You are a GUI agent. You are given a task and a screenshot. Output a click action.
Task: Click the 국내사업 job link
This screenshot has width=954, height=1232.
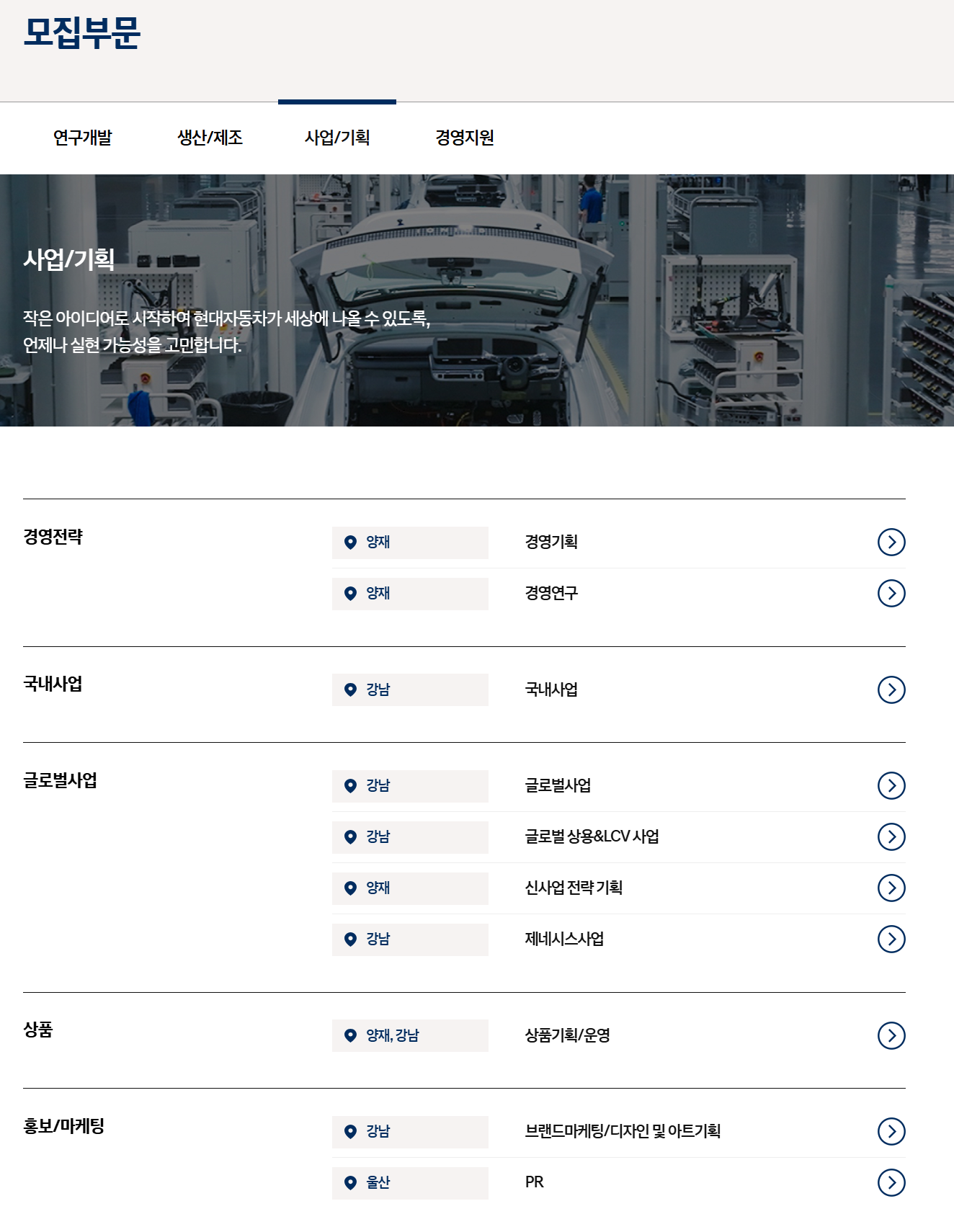pos(550,689)
